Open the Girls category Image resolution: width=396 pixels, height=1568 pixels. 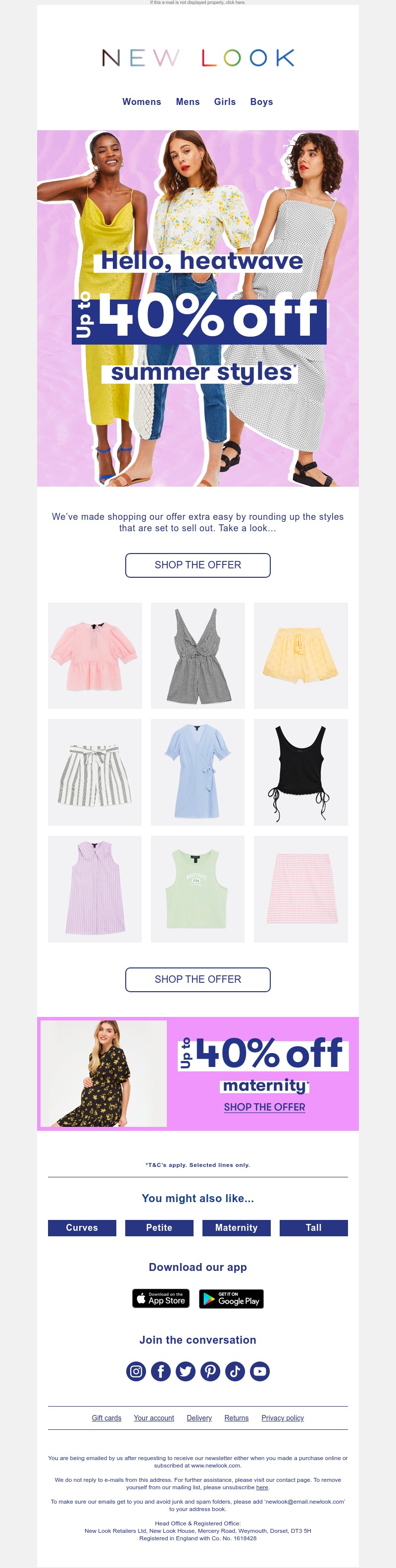point(224,101)
